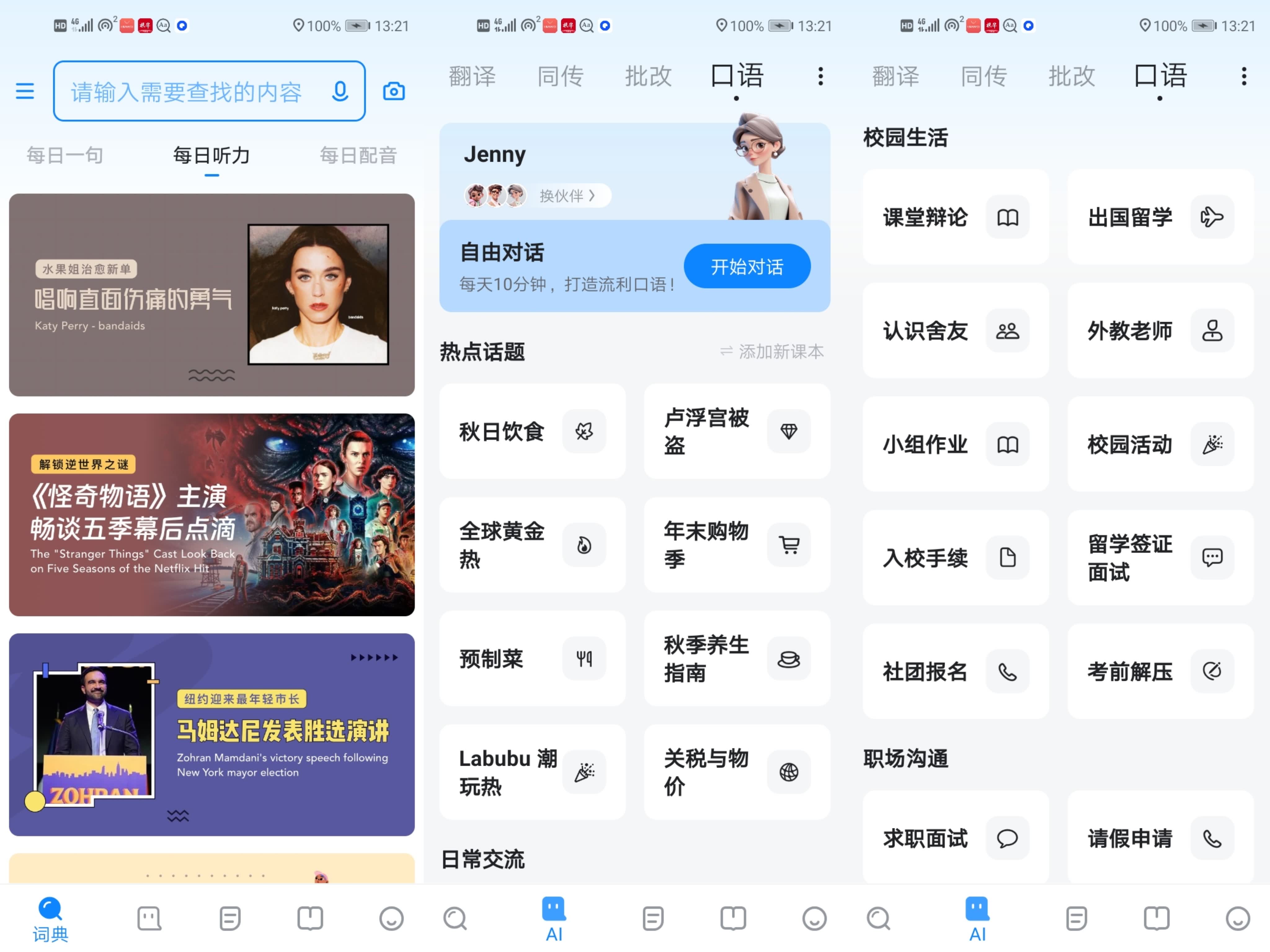
Task: Open camera translation icon
Action: (394, 91)
